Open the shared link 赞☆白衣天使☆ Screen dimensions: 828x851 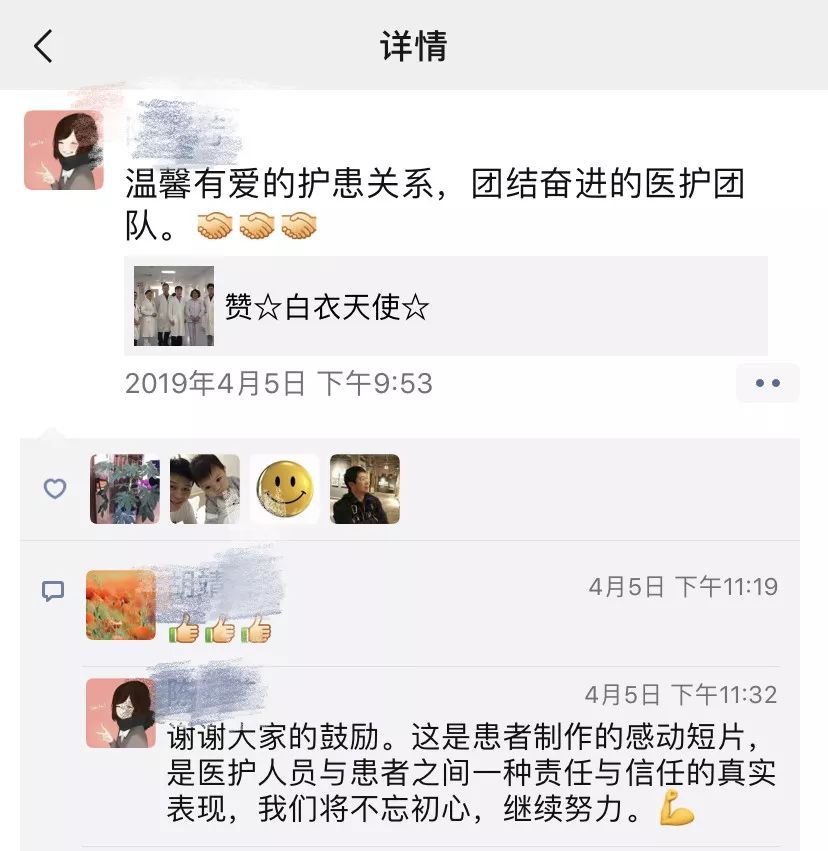click(x=445, y=306)
